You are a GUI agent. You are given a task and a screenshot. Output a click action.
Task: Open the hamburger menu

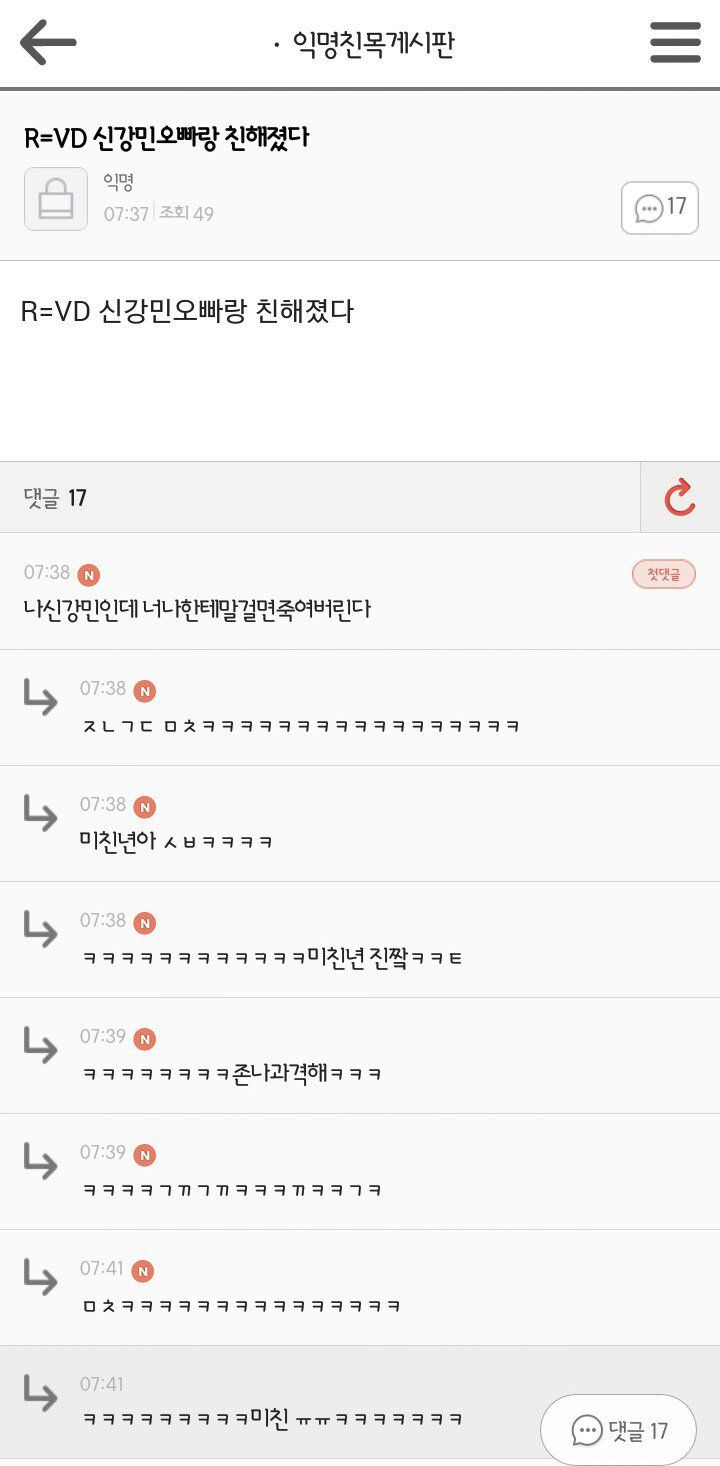click(x=675, y=43)
